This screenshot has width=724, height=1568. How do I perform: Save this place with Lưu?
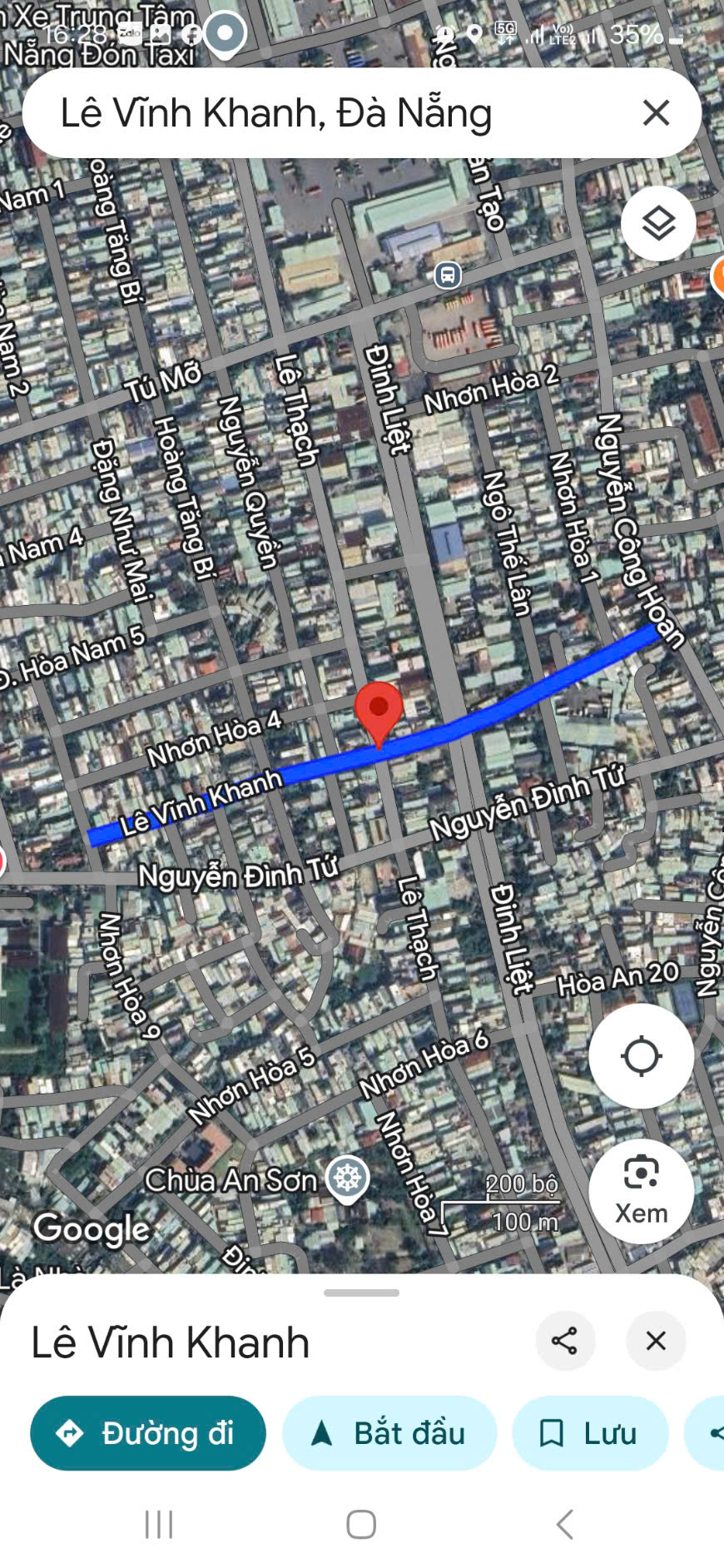click(x=590, y=1433)
